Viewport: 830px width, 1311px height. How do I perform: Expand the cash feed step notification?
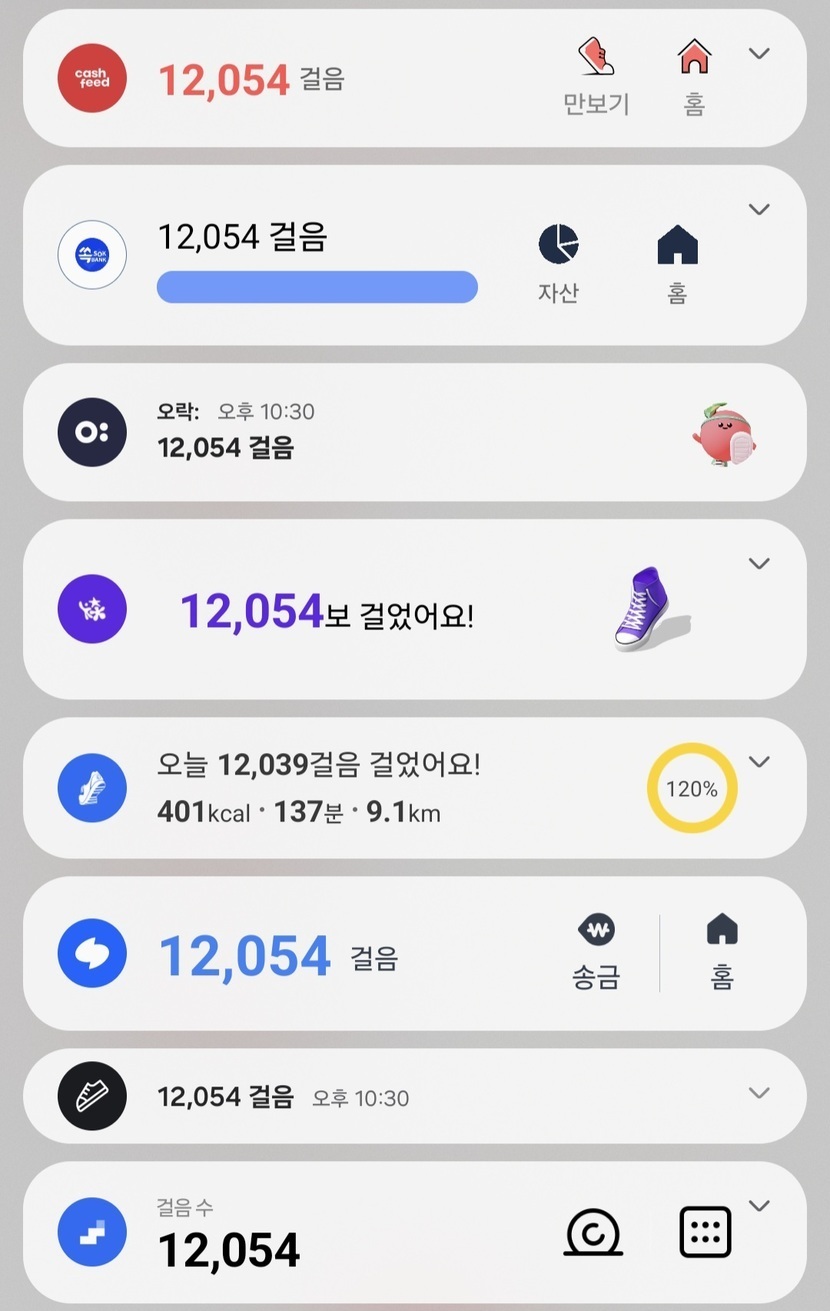[760, 53]
